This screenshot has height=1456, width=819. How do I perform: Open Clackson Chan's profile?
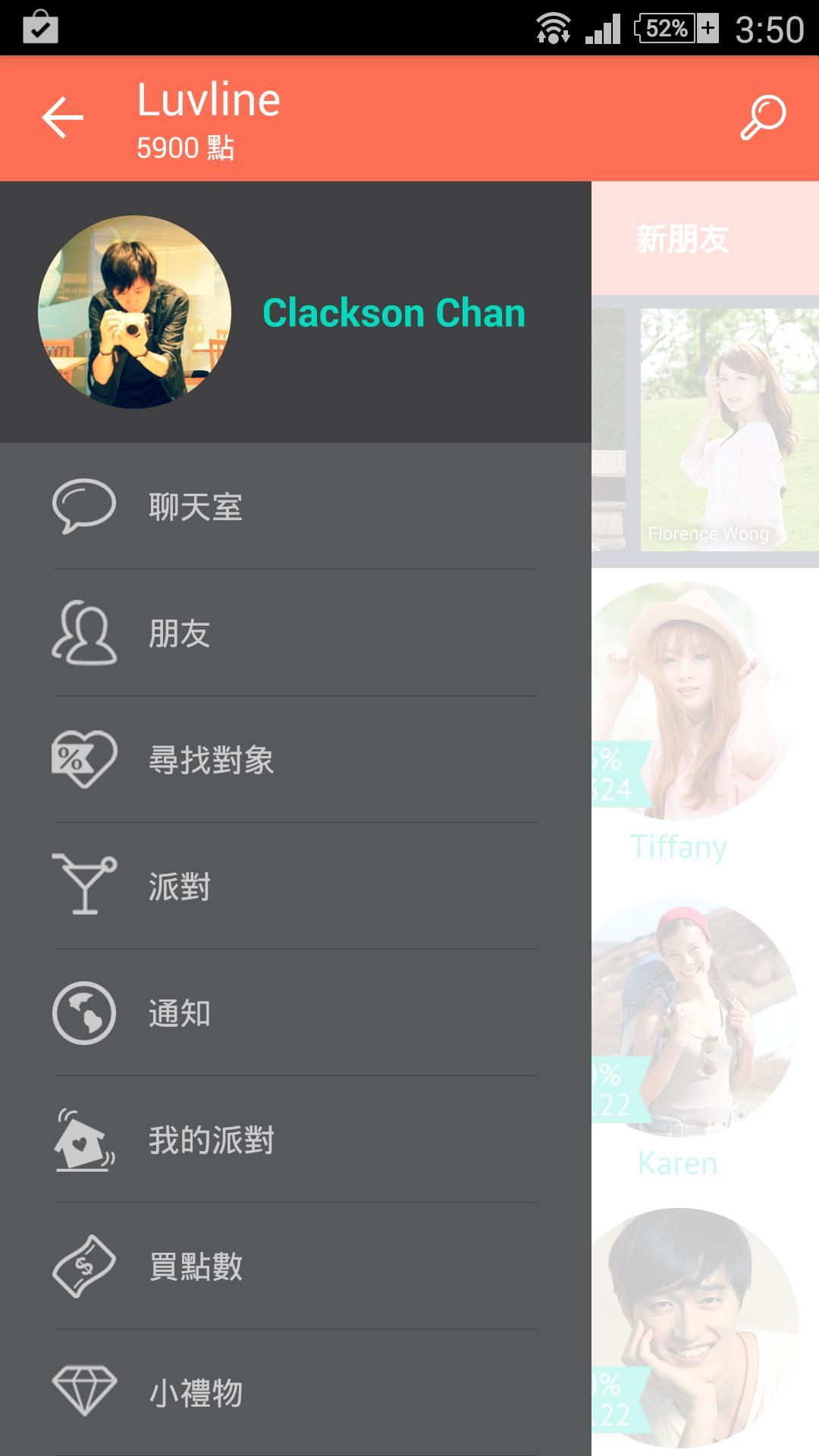(393, 312)
